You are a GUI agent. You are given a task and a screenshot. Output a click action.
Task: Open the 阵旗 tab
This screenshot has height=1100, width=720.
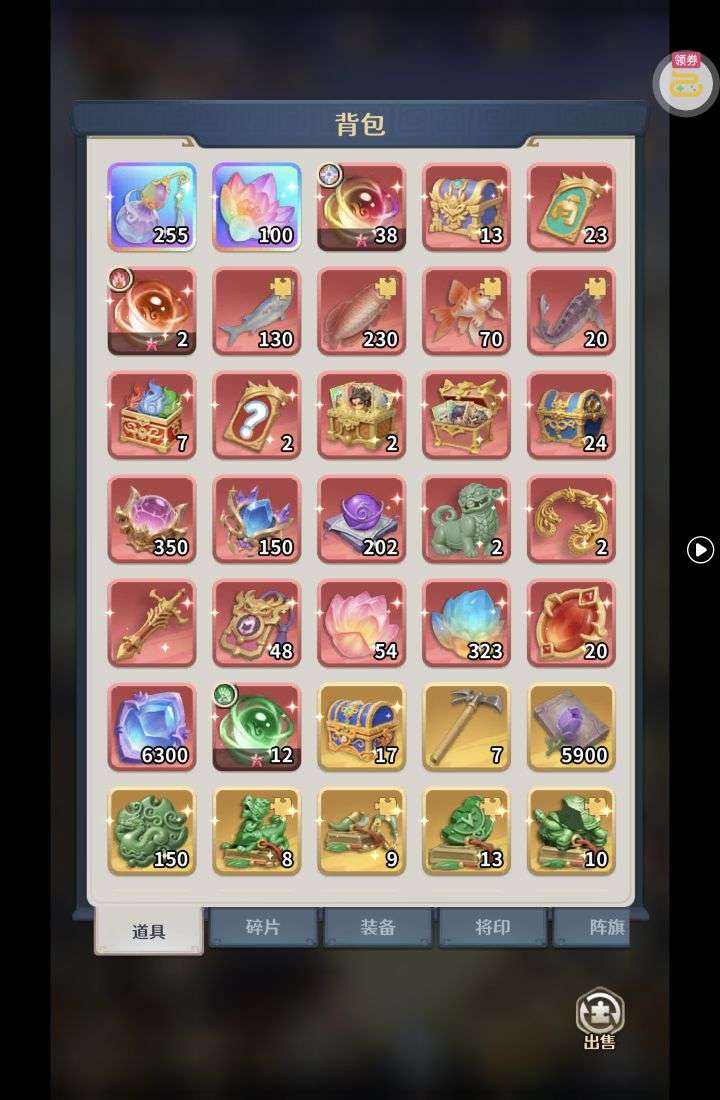[595, 928]
